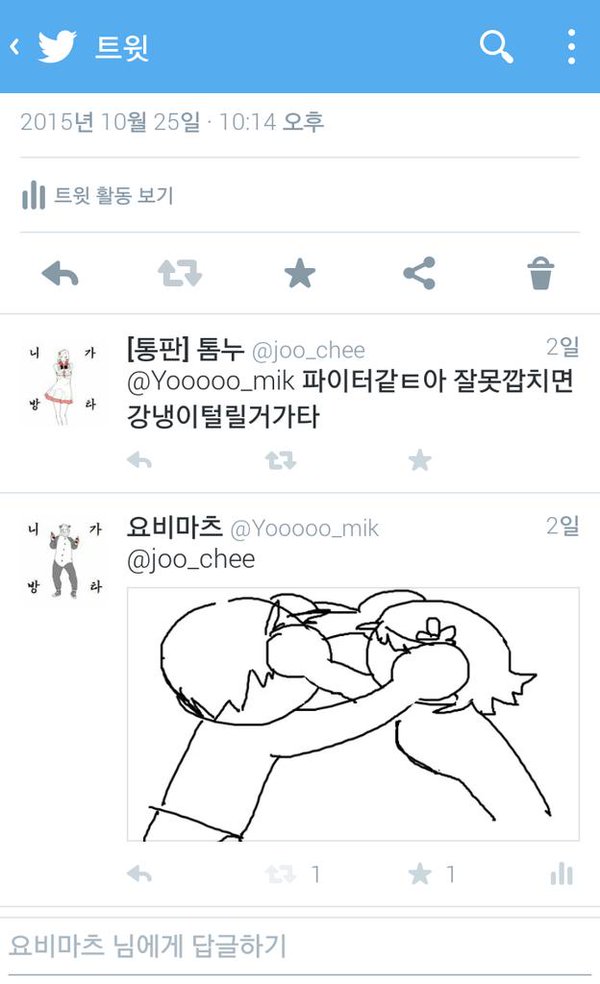
Task: Open the search magnifier
Action: (496, 46)
